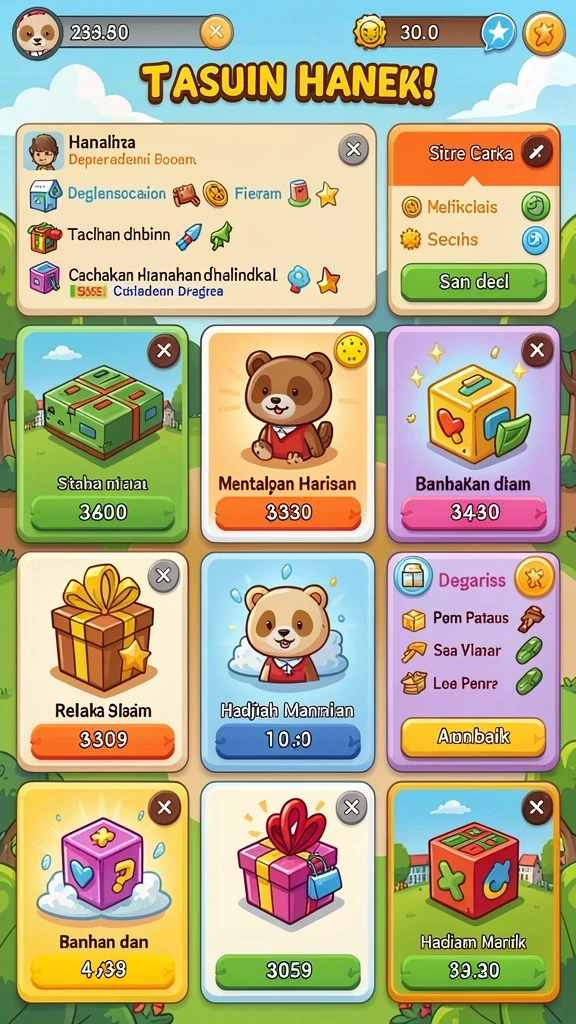The image size is (576, 1024).
Task: Dismiss the Staha niaiaa card
Action: [x=163, y=351]
